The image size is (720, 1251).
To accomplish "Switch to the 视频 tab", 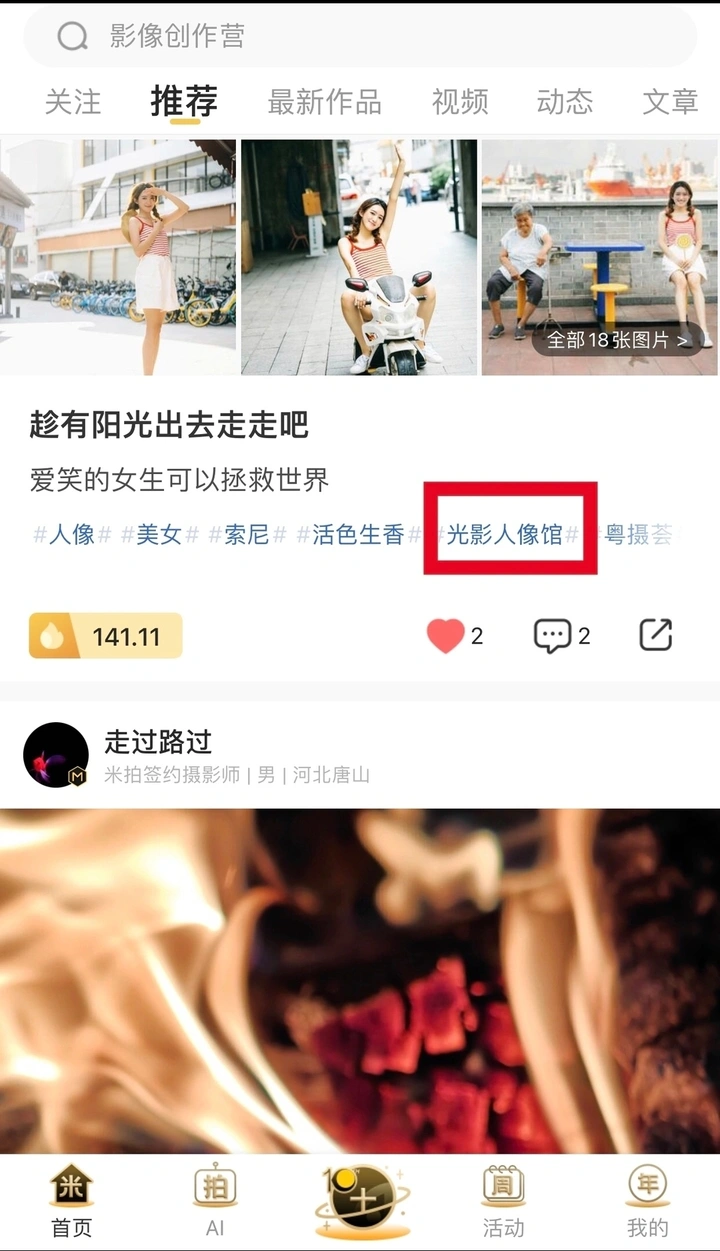I will [460, 101].
